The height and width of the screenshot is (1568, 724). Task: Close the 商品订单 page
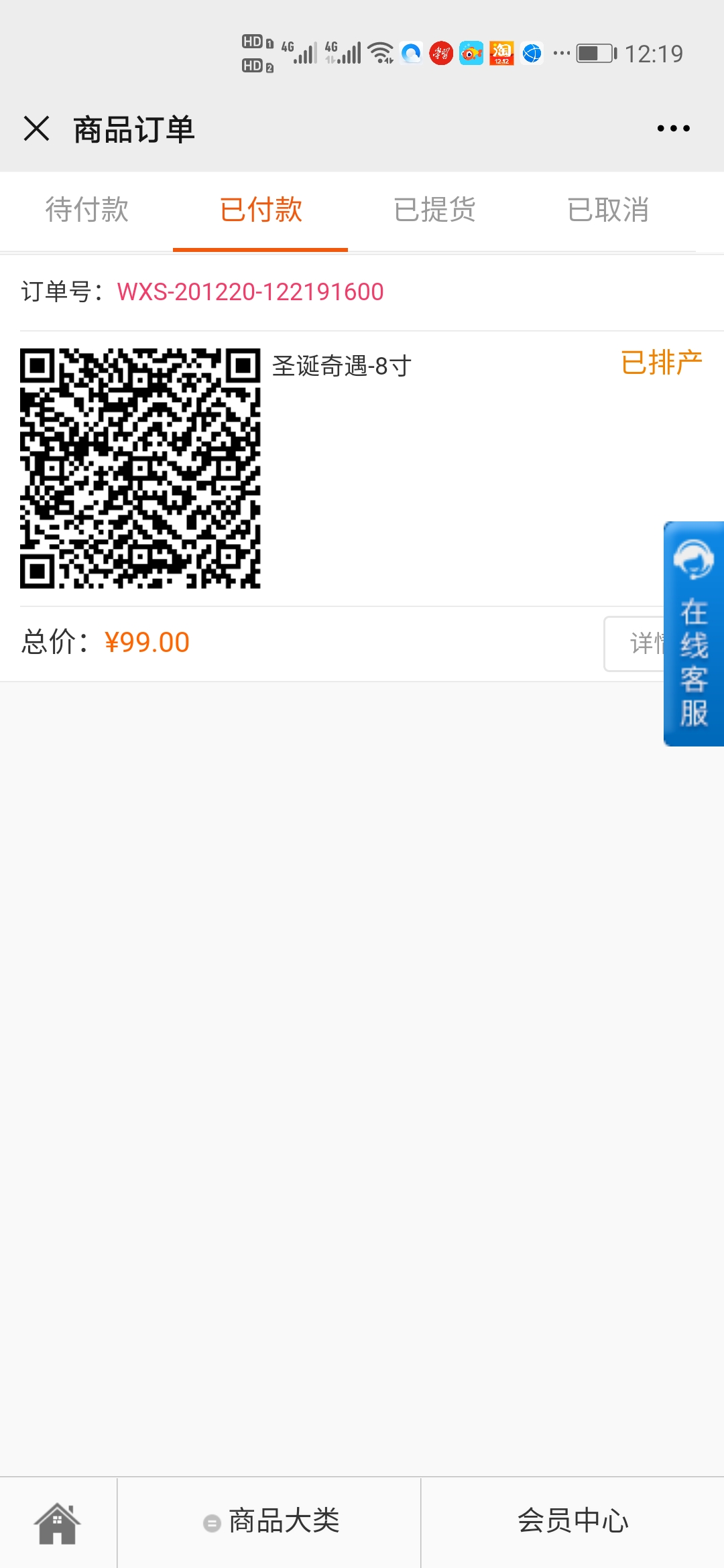[x=36, y=128]
